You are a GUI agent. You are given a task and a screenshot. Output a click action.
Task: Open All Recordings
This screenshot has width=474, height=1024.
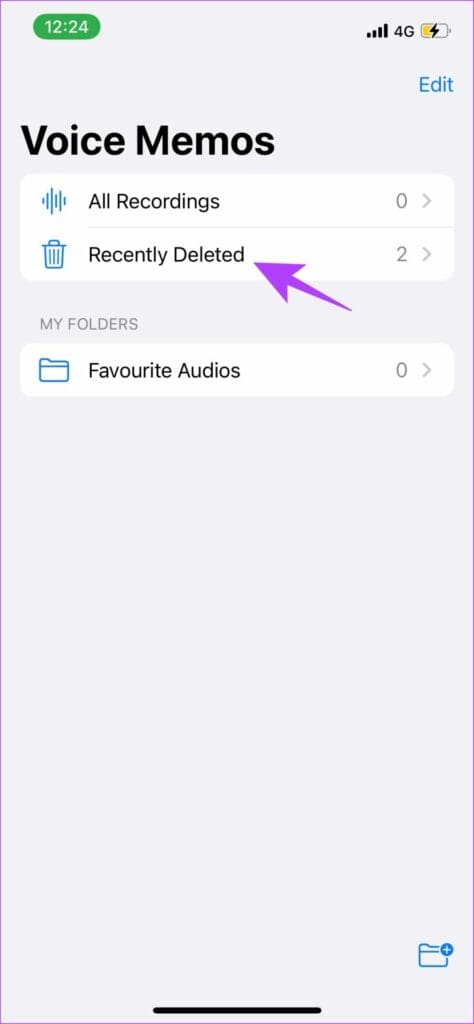(x=237, y=201)
